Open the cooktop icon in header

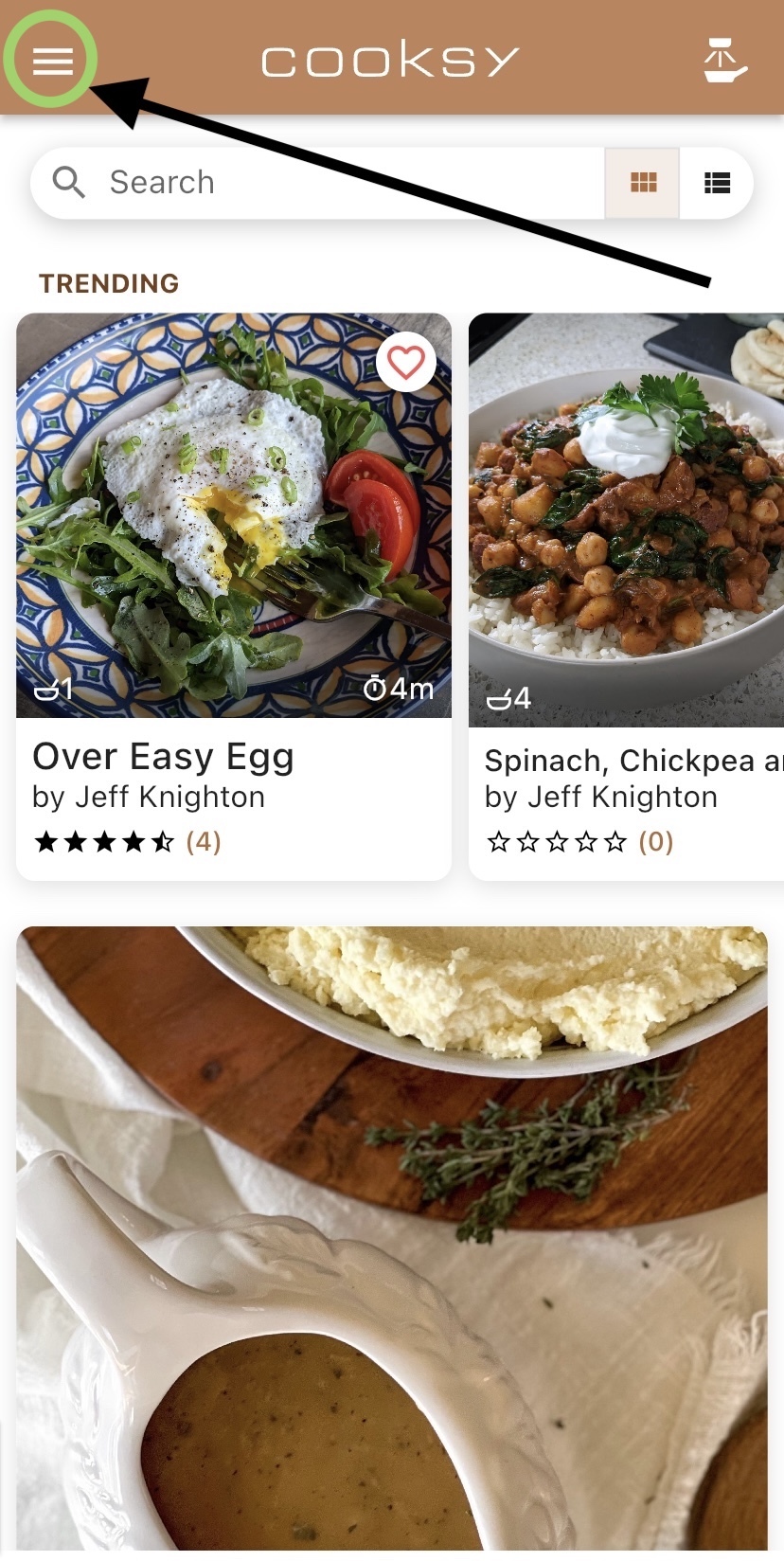tap(724, 61)
